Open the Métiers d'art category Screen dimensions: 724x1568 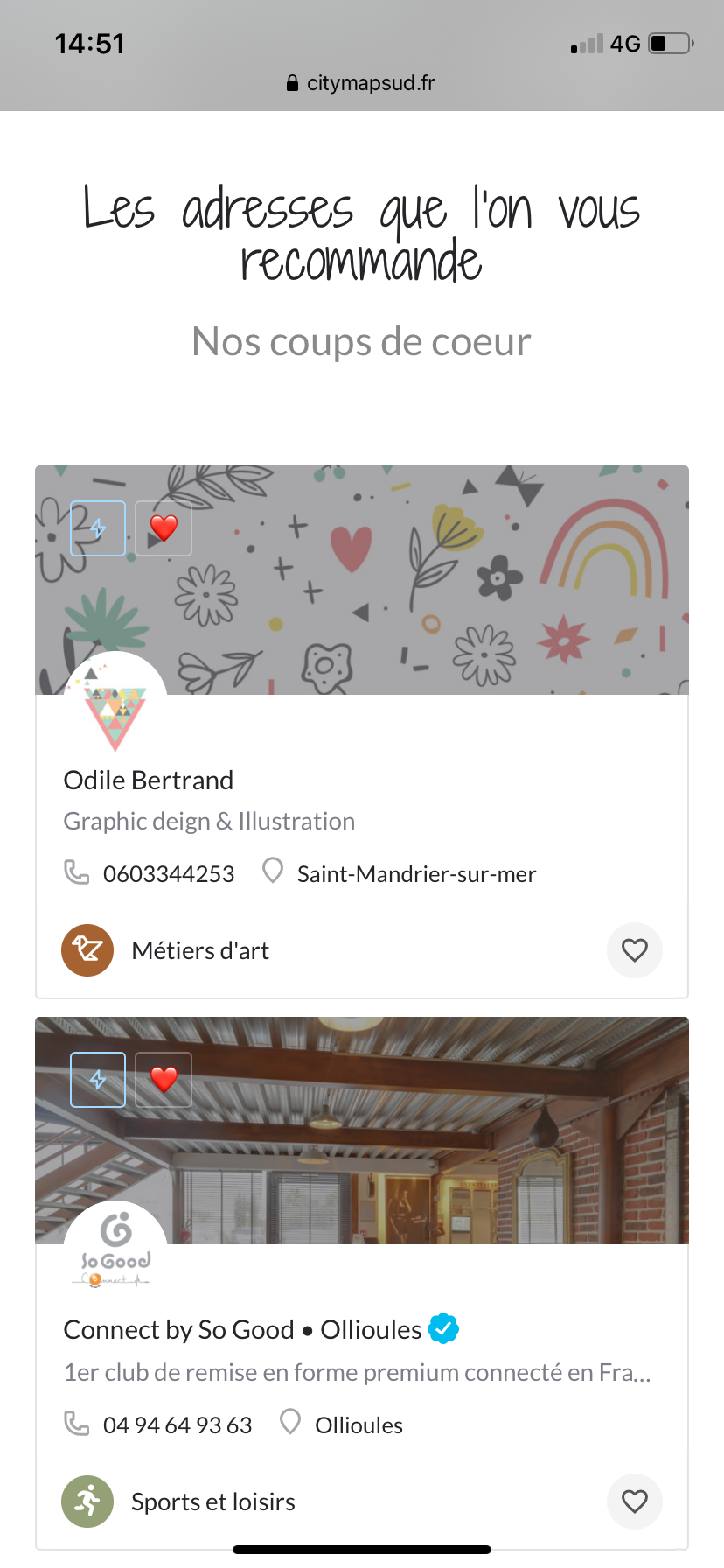point(199,950)
